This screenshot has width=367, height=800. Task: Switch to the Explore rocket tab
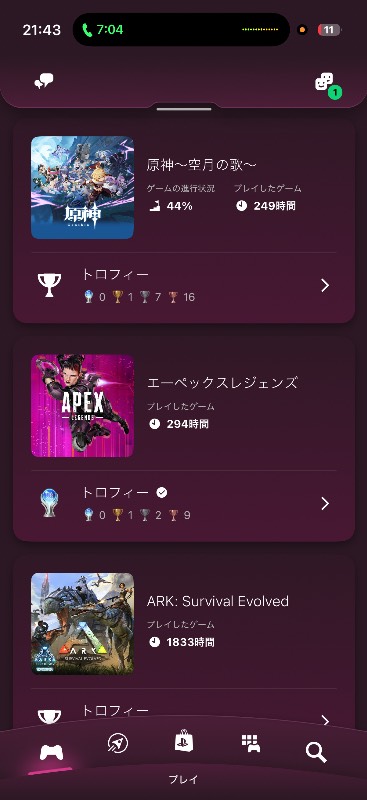click(118, 743)
